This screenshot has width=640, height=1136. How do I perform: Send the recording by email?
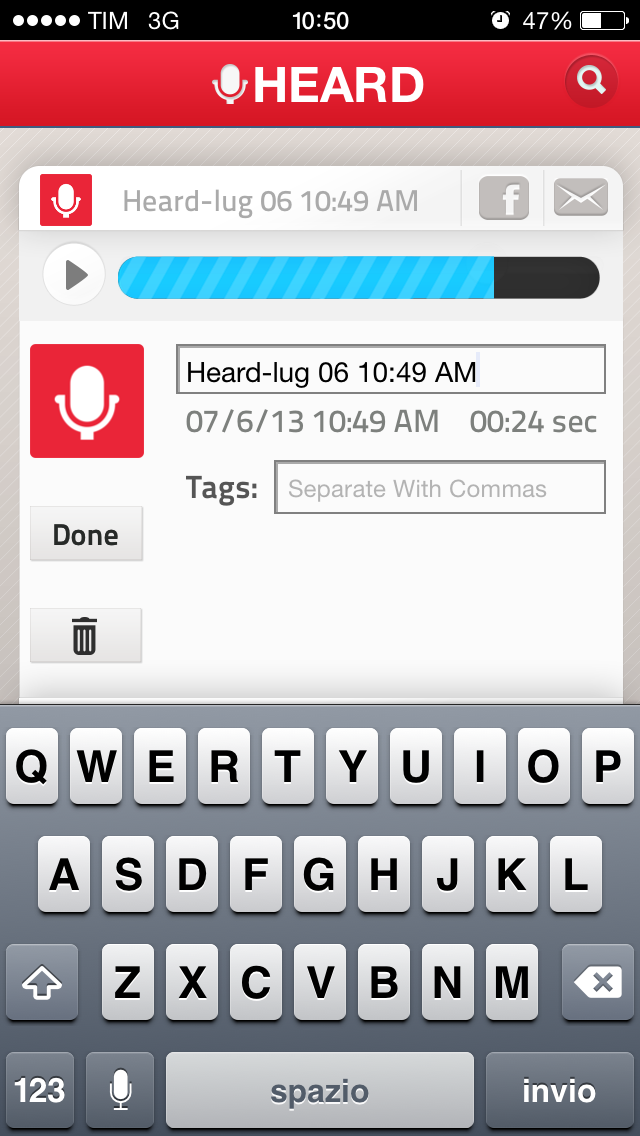(581, 198)
